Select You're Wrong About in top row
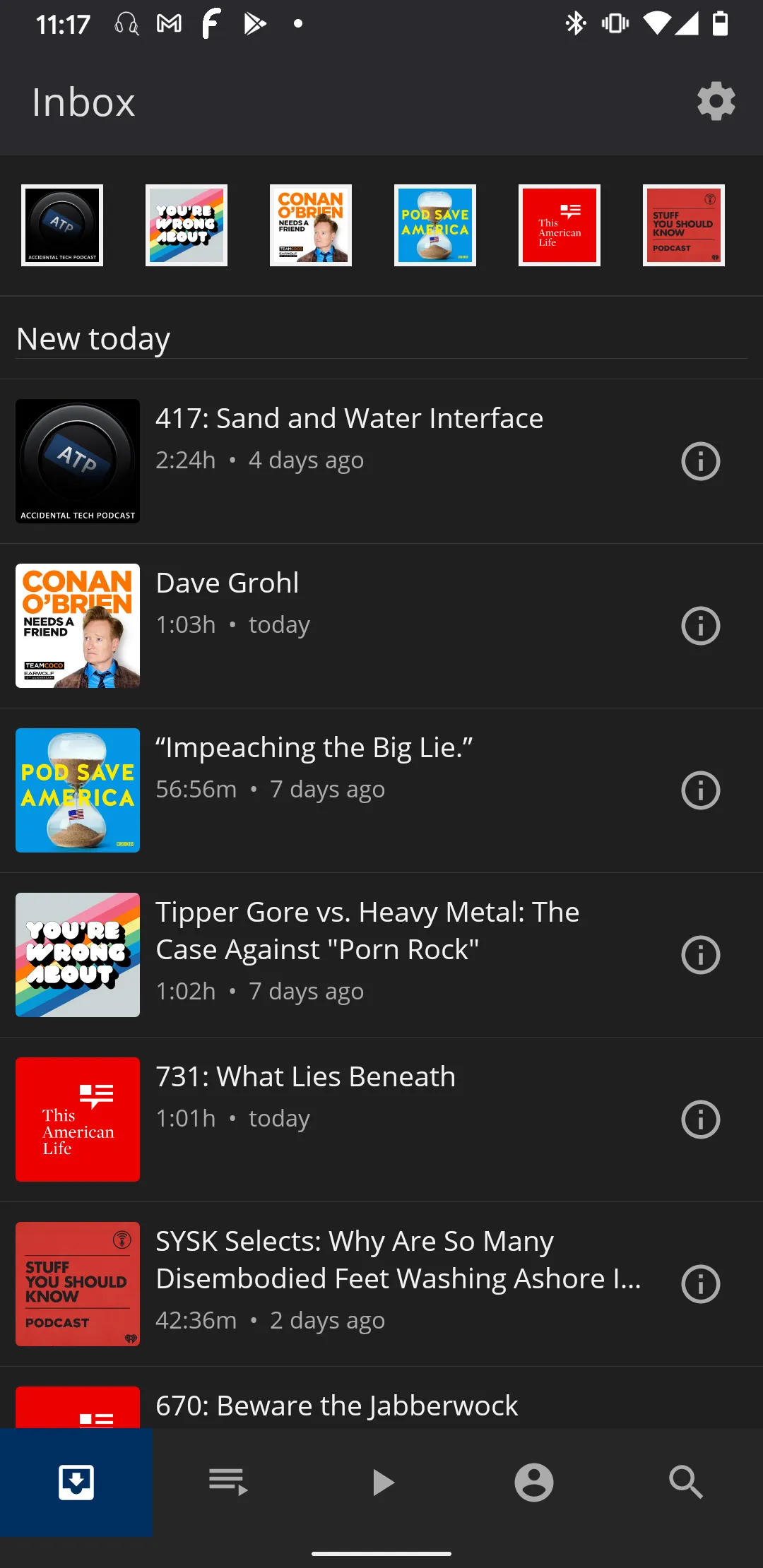The image size is (763, 1568). coord(187,225)
